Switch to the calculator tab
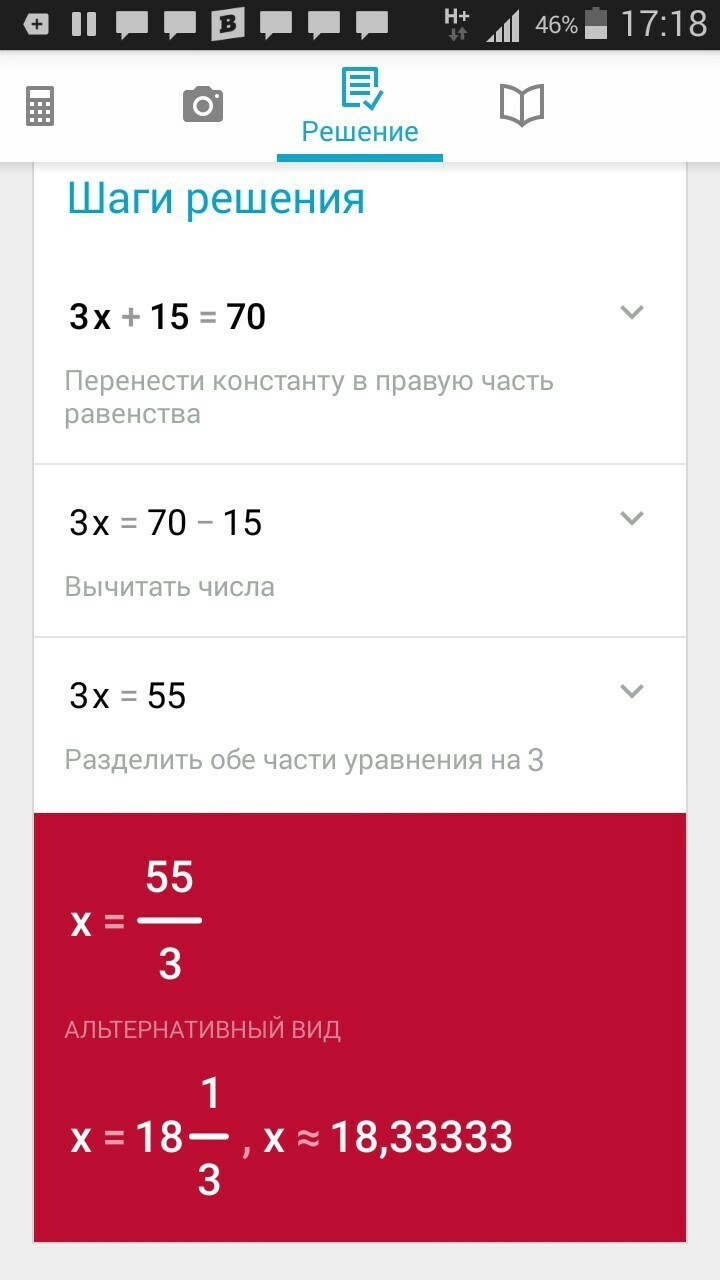The height and width of the screenshot is (1280, 720). (40, 106)
